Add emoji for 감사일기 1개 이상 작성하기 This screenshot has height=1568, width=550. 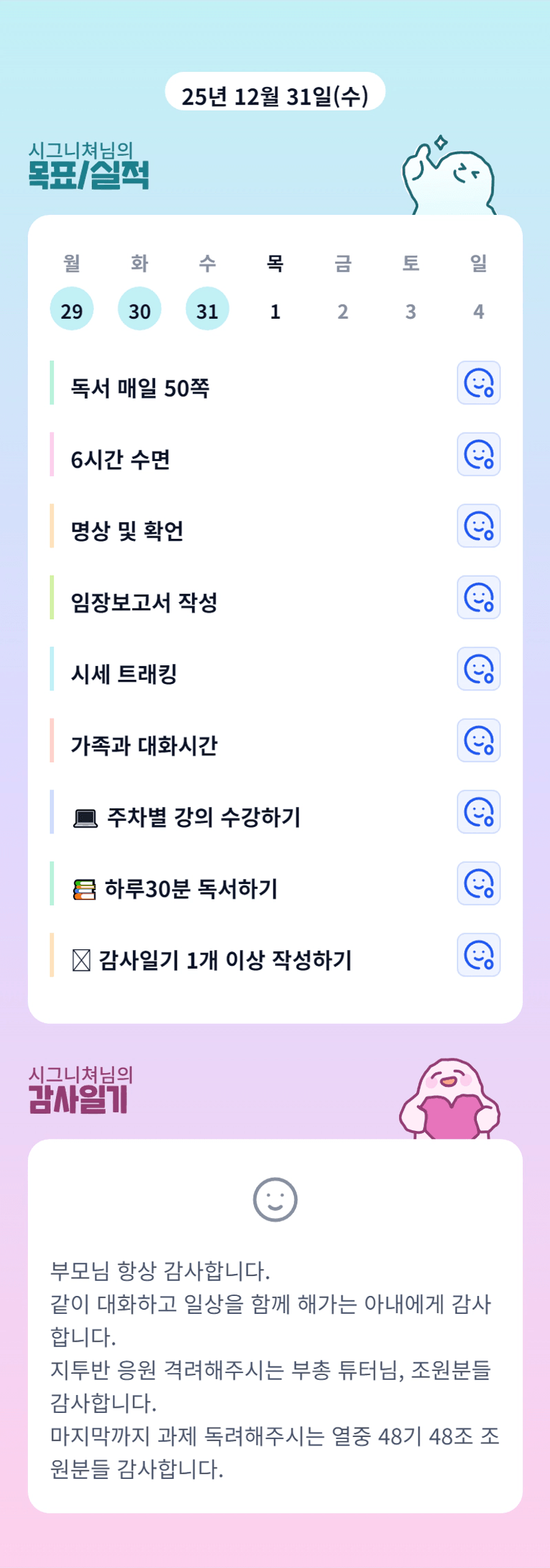tap(479, 955)
